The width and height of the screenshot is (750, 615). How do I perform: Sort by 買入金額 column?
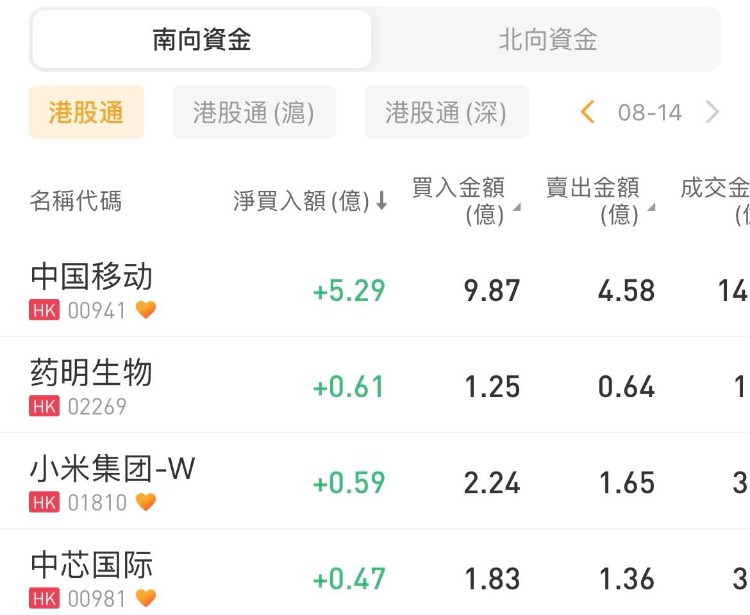coord(466,200)
